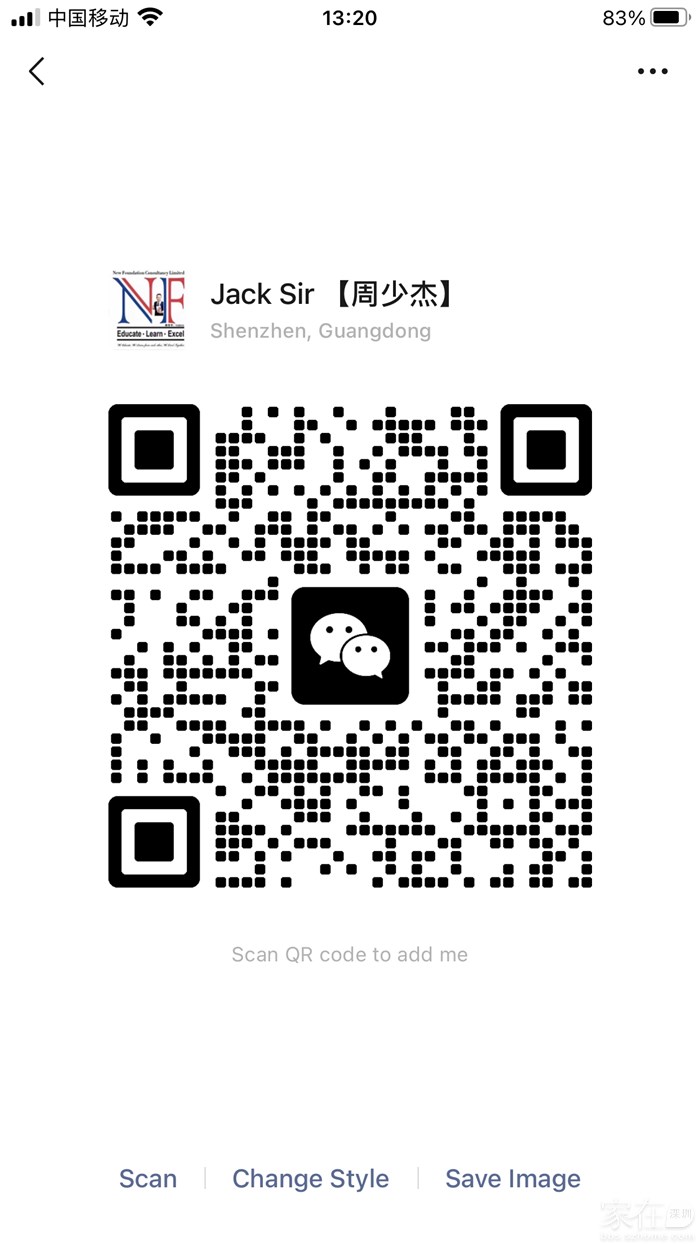700x1244 pixels.
Task: Go back using the top-left arrow
Action: (x=37, y=71)
